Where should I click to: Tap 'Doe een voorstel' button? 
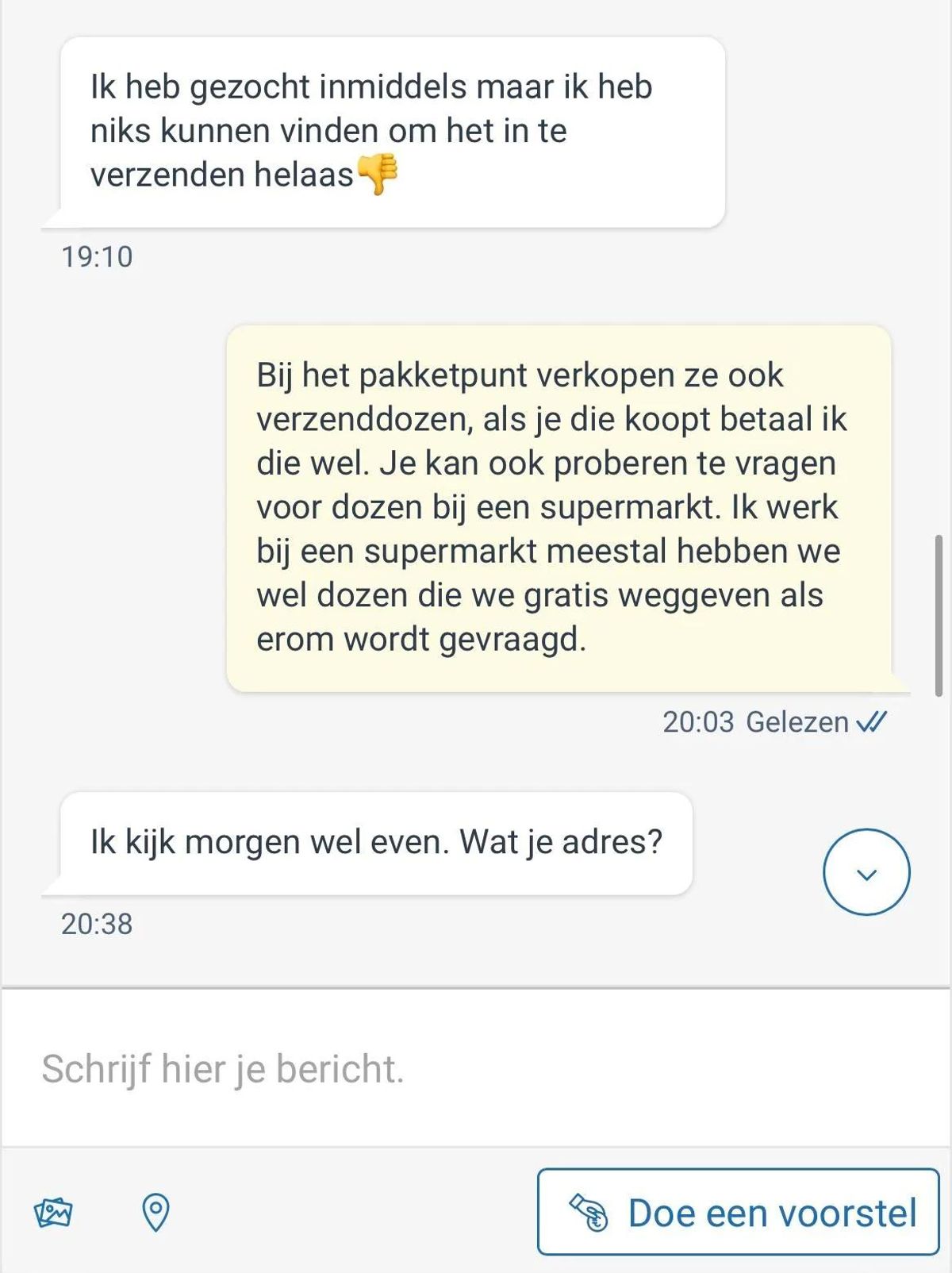(x=738, y=1212)
